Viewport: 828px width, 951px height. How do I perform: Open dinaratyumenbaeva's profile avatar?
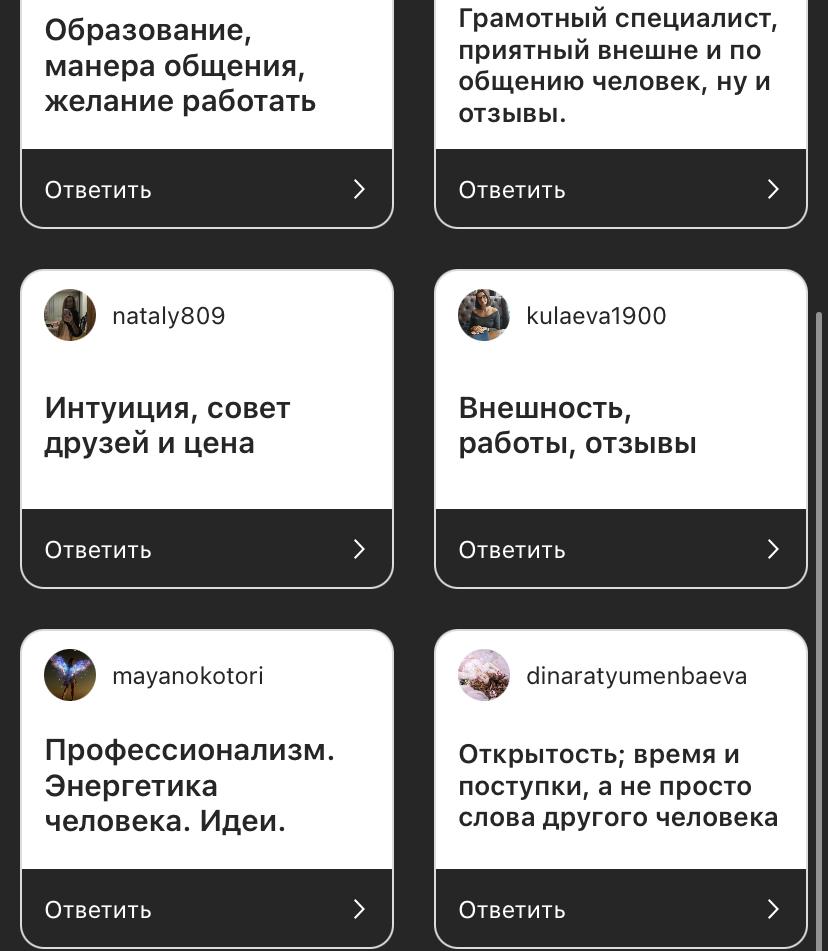[483, 675]
